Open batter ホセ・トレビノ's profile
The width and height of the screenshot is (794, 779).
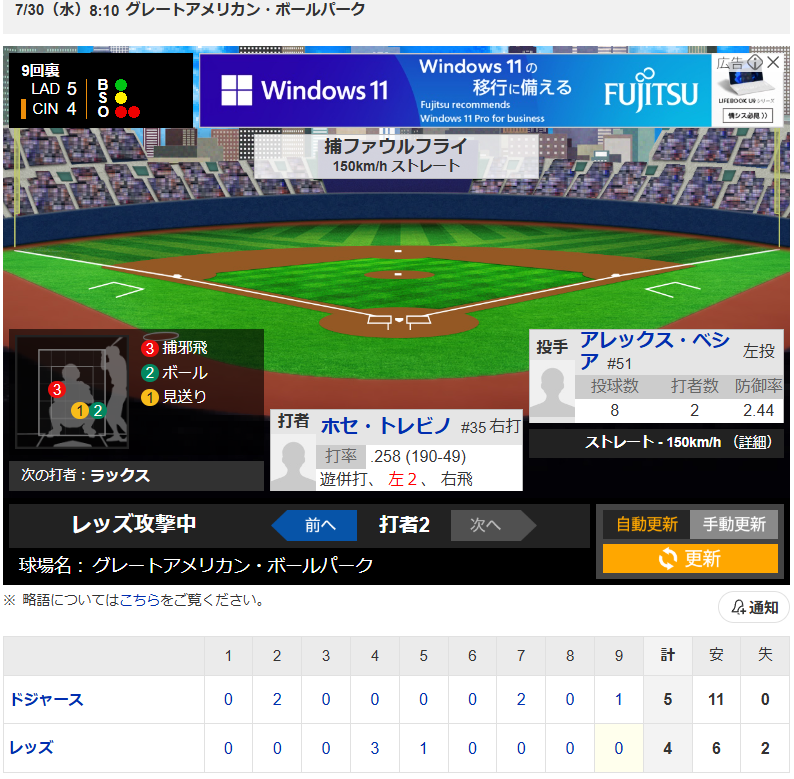pyautogui.click(x=386, y=425)
